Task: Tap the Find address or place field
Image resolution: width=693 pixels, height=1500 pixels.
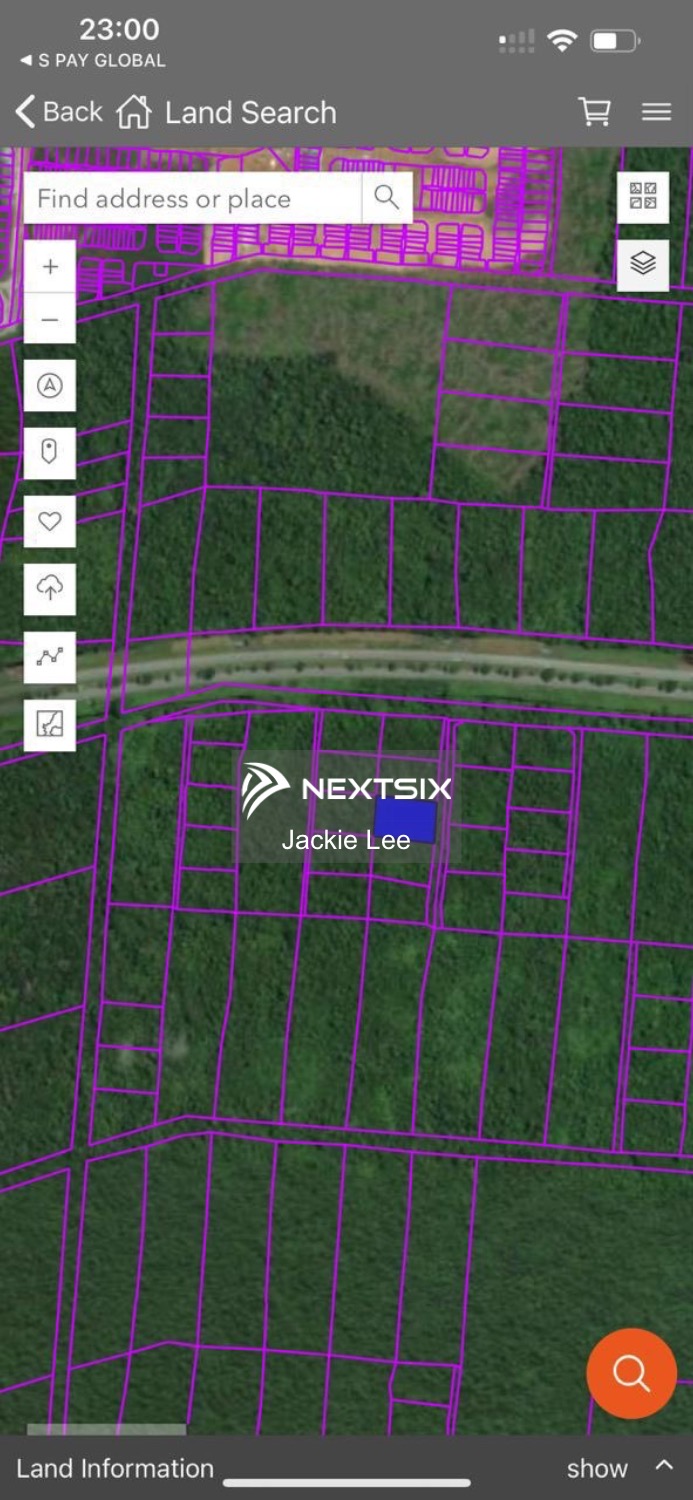Action: point(193,198)
